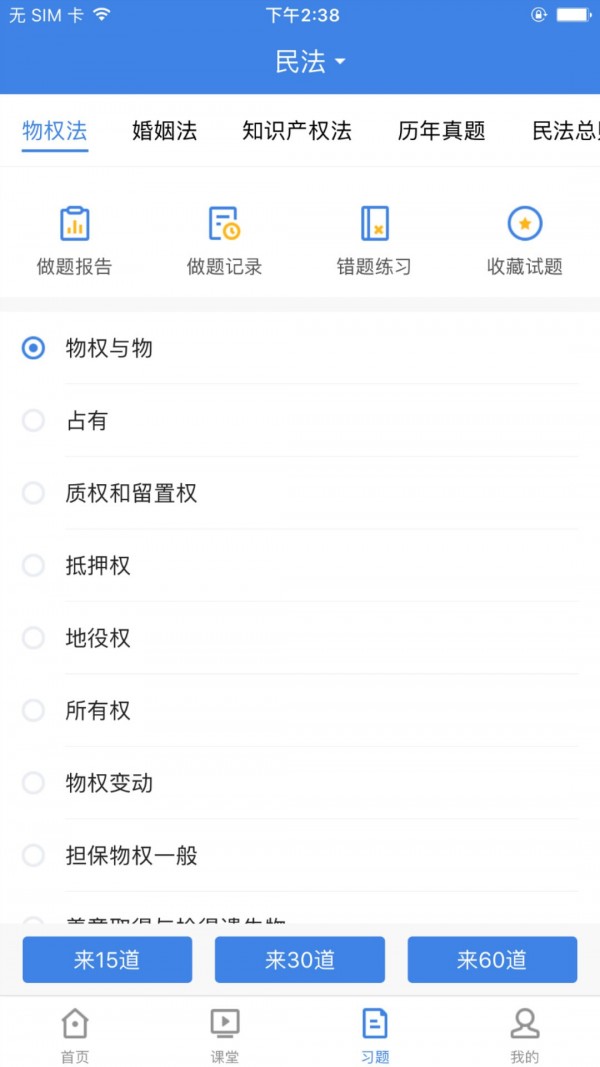Select the 占有 topic
Screen dimensions: 600x1067
(86, 421)
